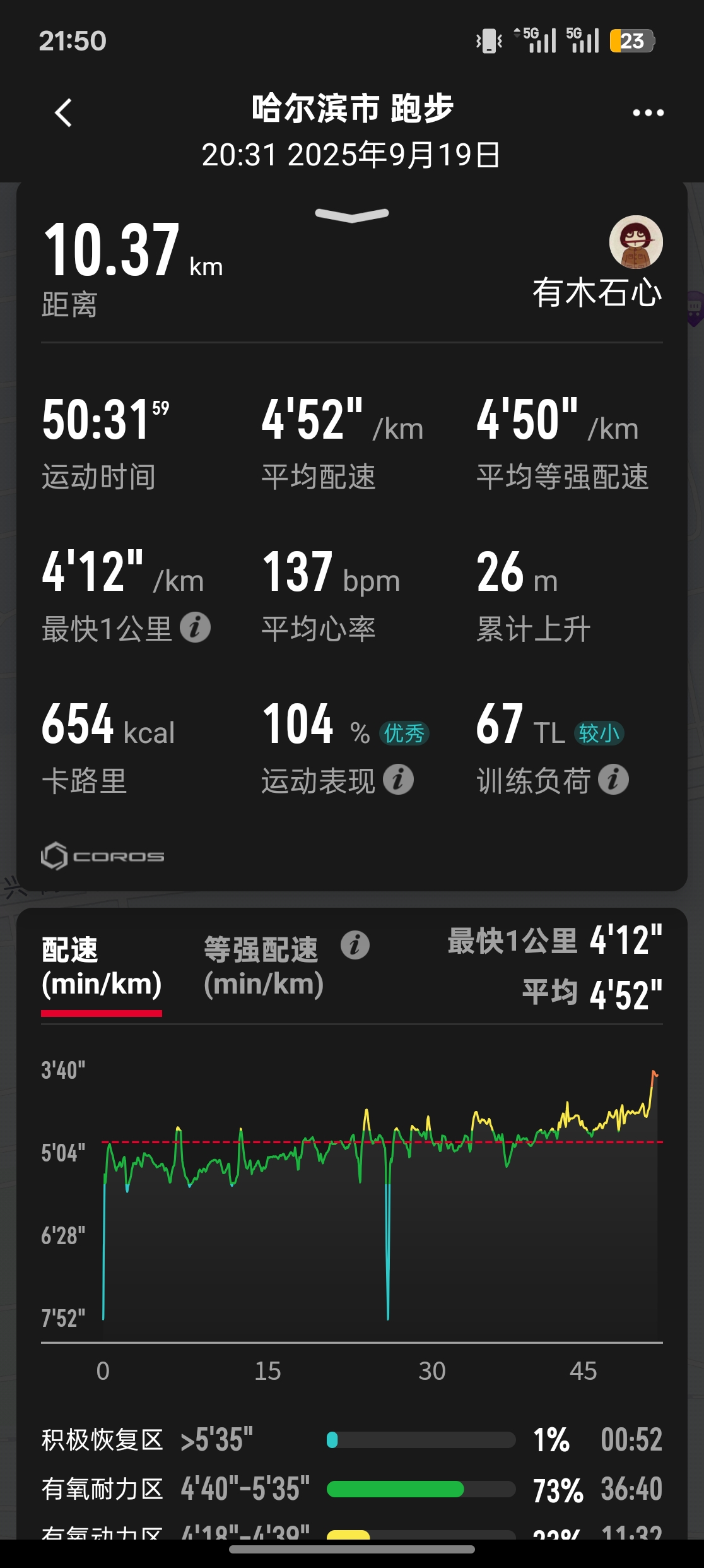Open the info icon beside 等强配速
The height and width of the screenshot is (1568, 704).
coord(355,946)
